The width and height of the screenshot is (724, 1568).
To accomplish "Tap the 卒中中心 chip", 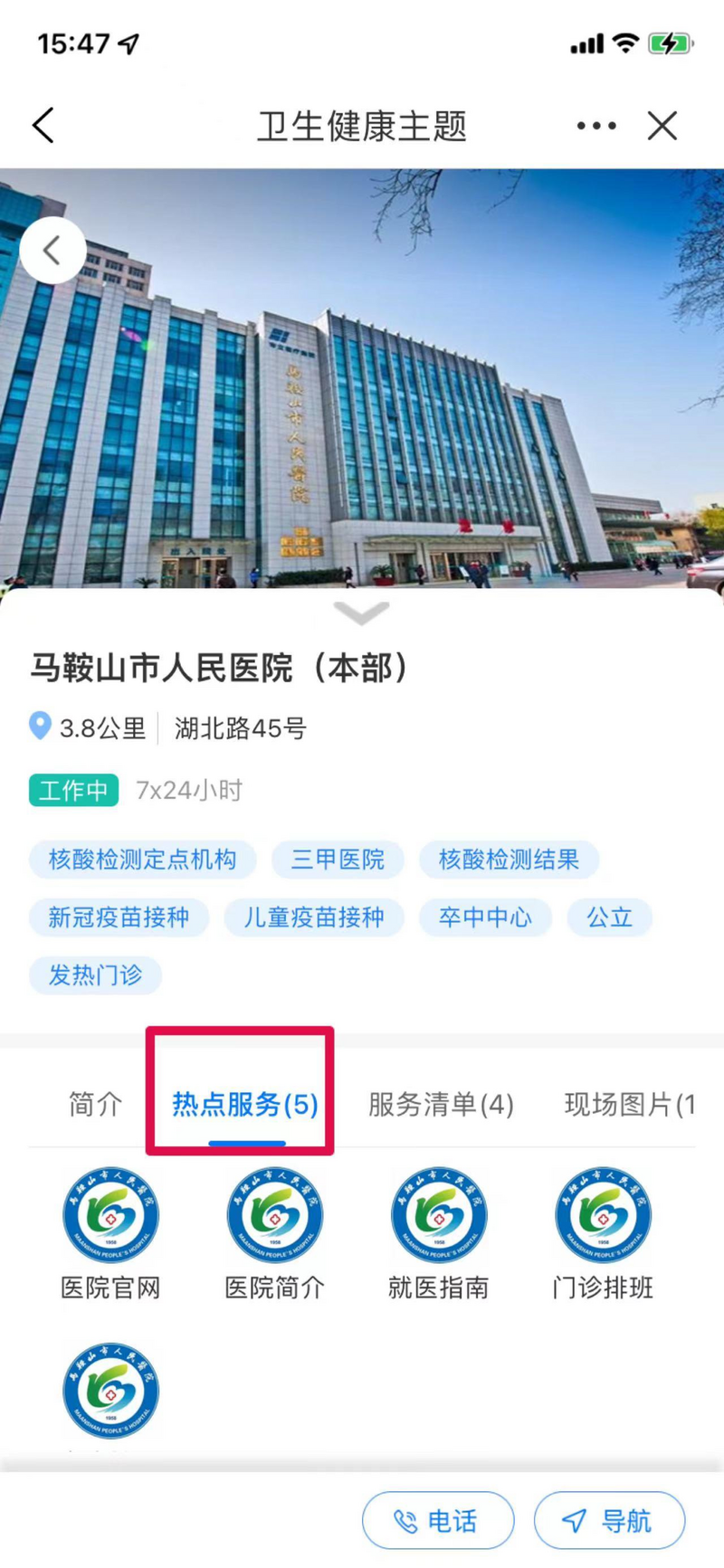I will point(485,917).
